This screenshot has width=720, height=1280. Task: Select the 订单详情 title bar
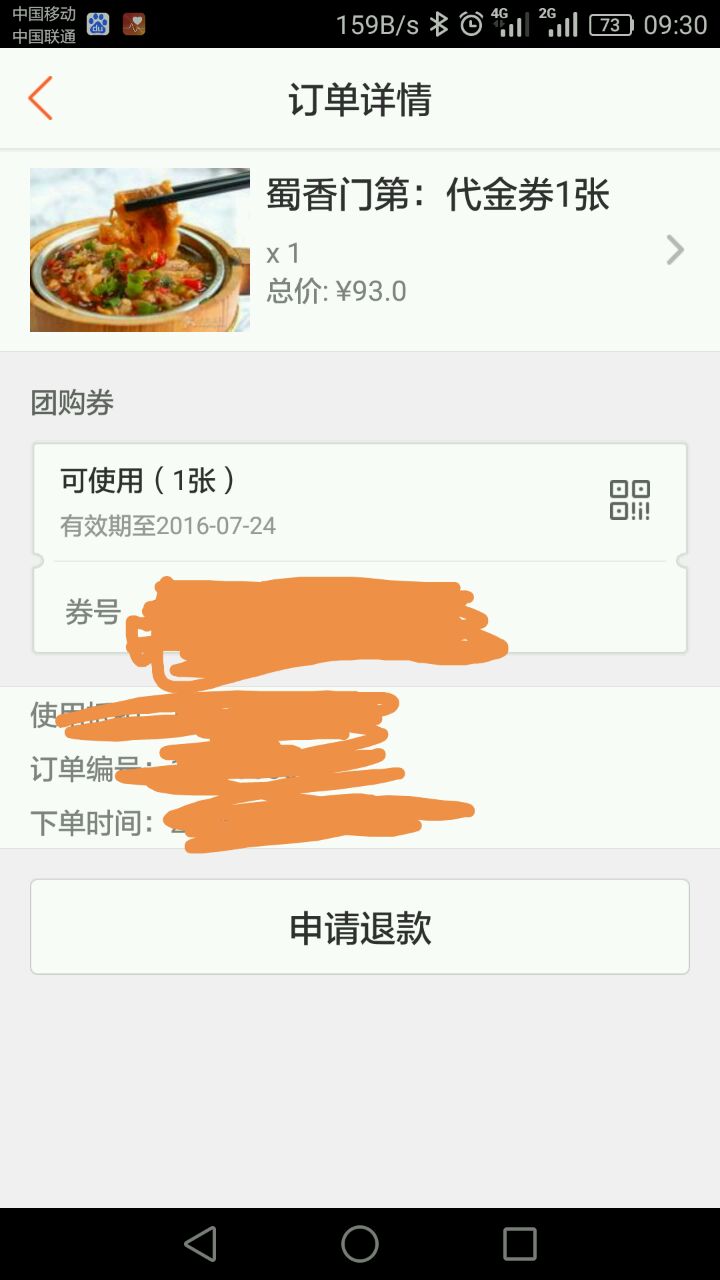point(360,98)
